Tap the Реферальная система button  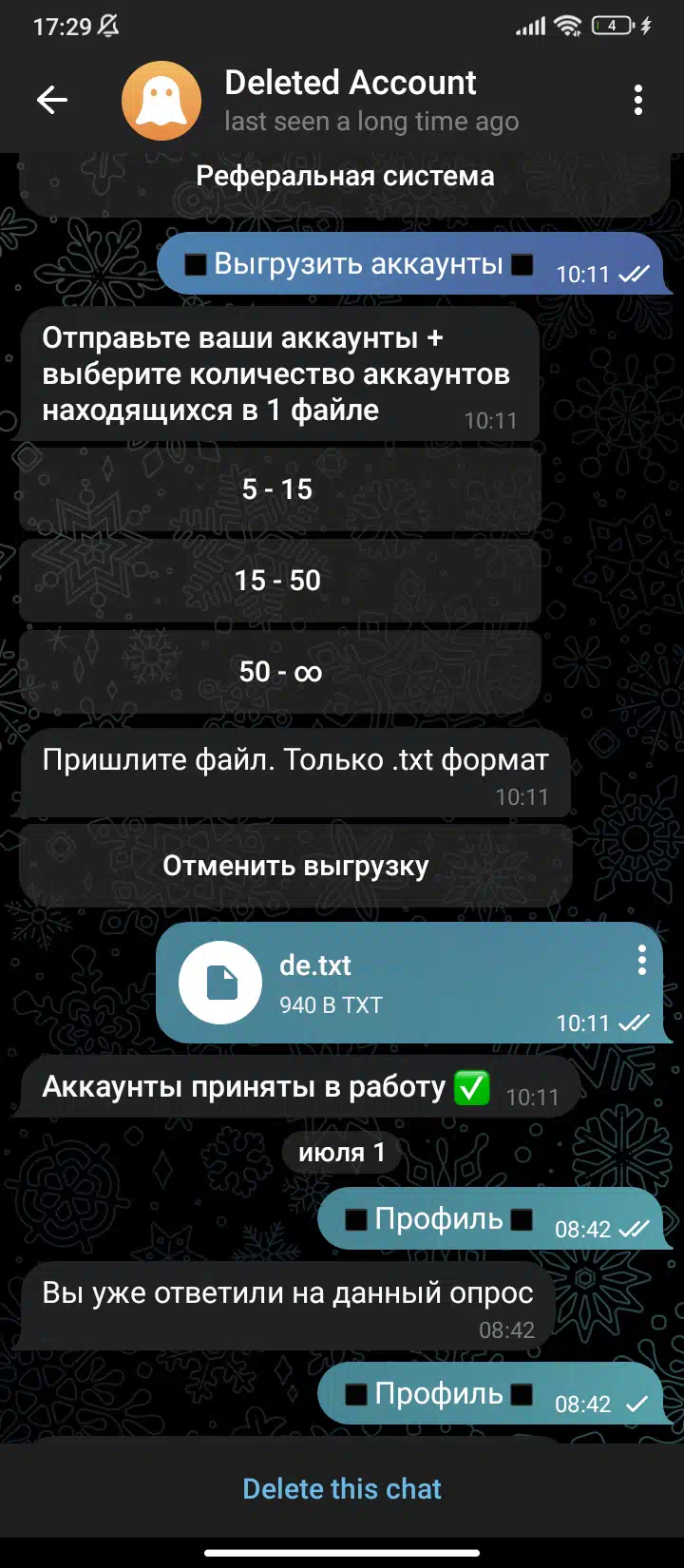coord(345,182)
